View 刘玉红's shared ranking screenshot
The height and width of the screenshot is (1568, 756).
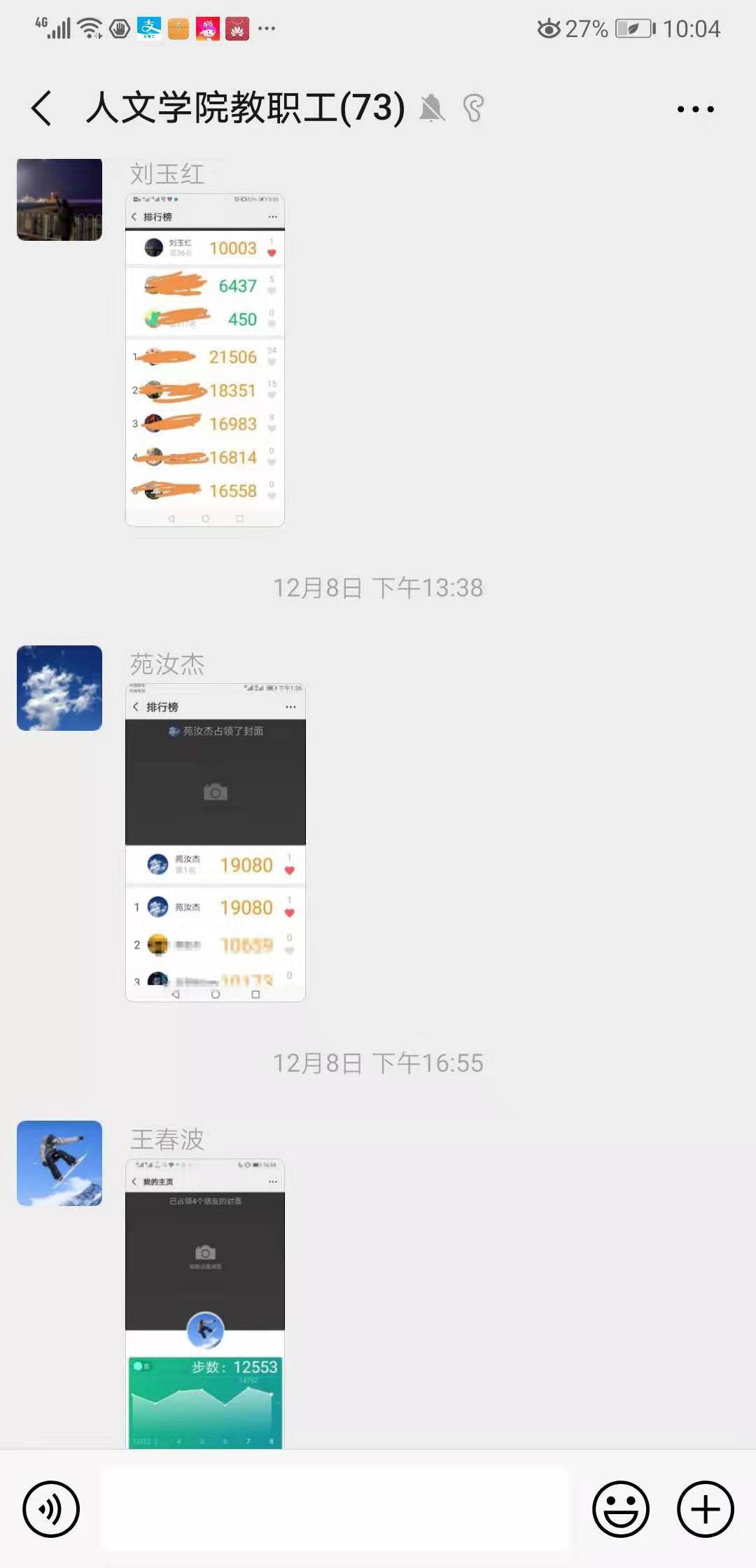tap(204, 360)
